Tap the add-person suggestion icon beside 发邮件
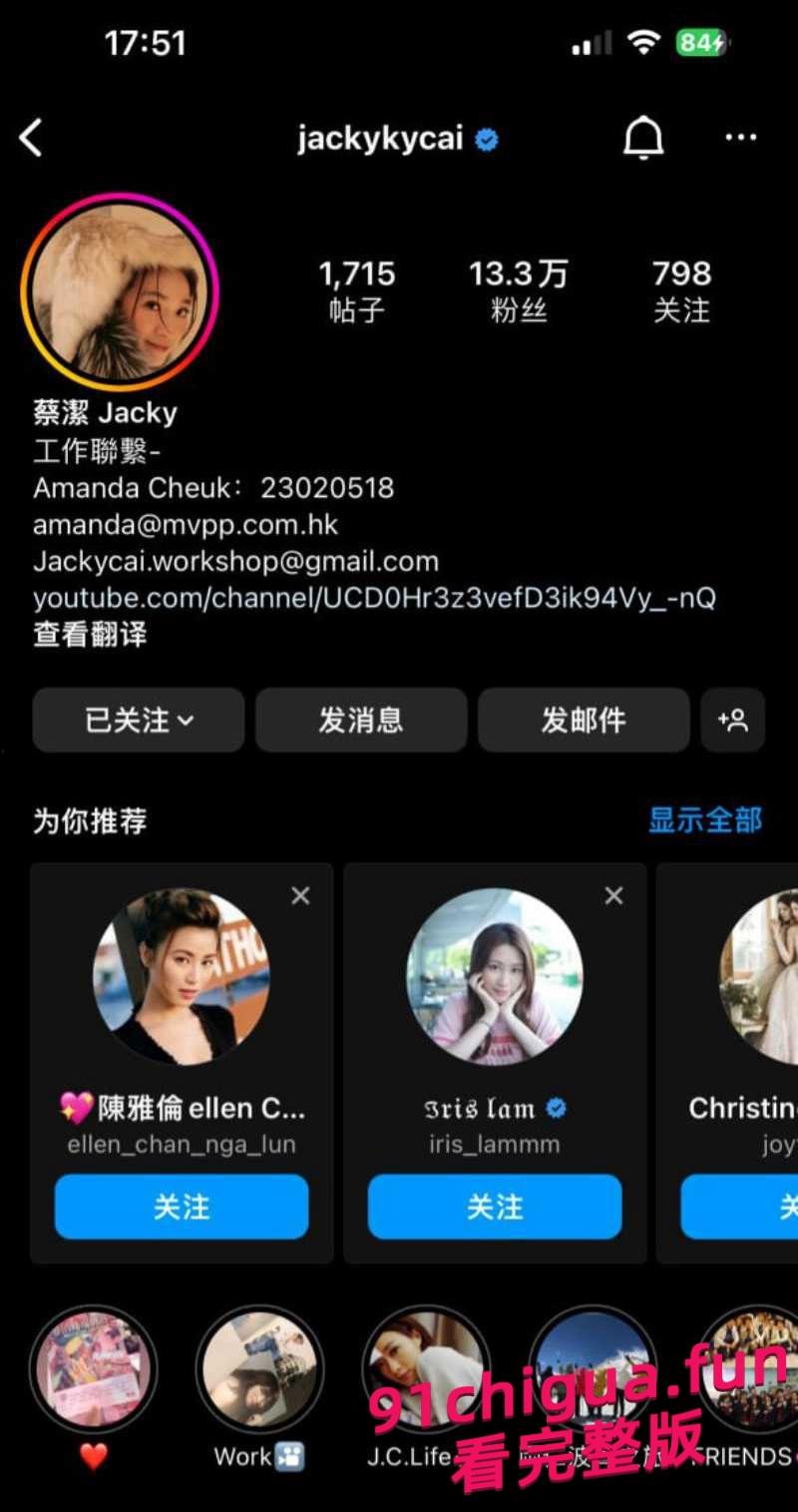 (x=733, y=721)
